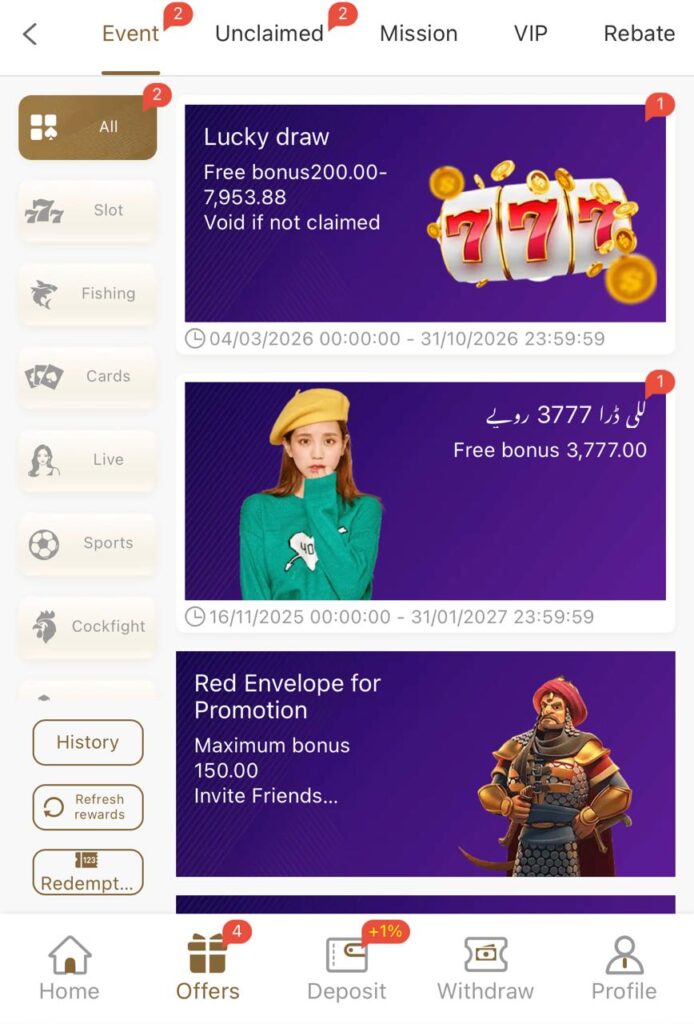
Task: Go back using the top-left arrow
Action: pyautogui.click(x=30, y=34)
